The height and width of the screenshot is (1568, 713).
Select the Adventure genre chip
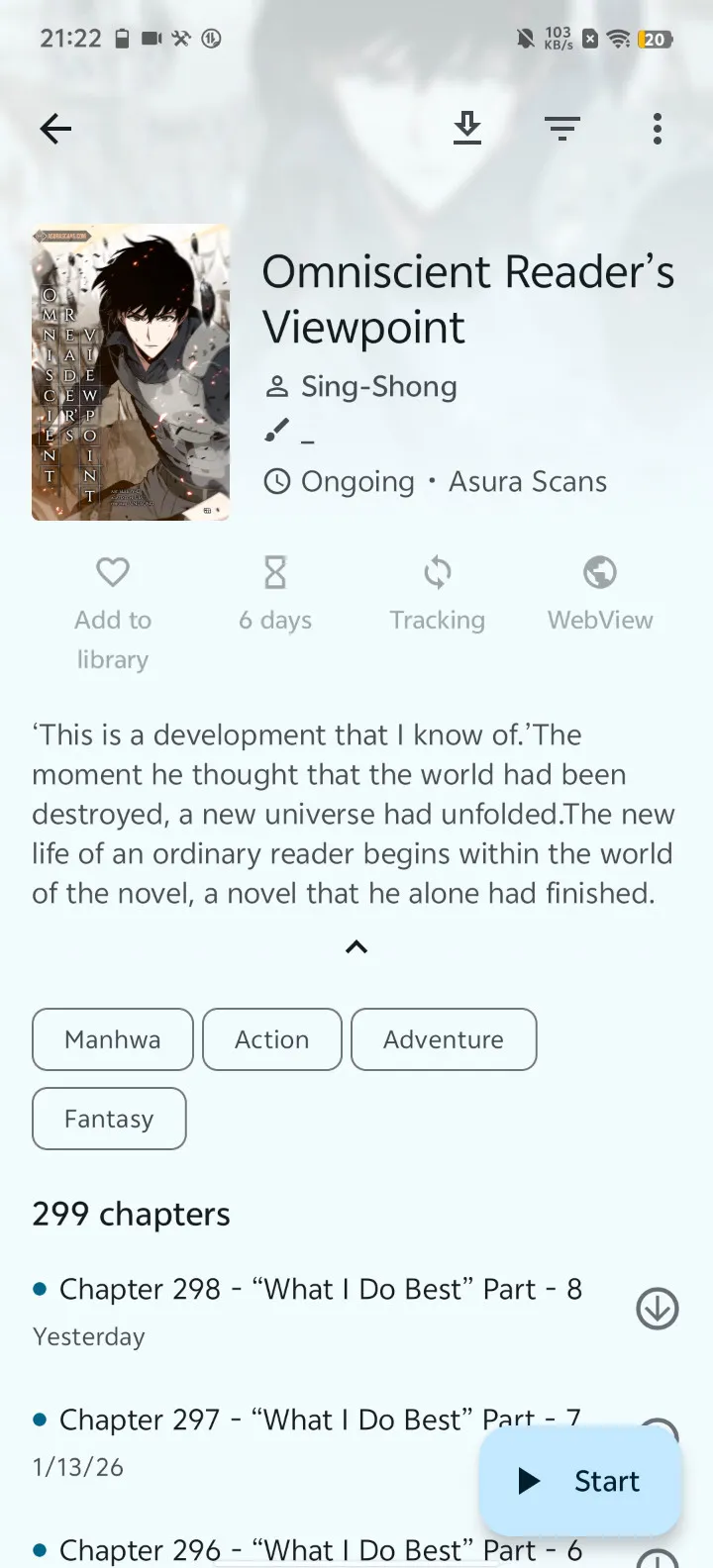coord(444,1039)
